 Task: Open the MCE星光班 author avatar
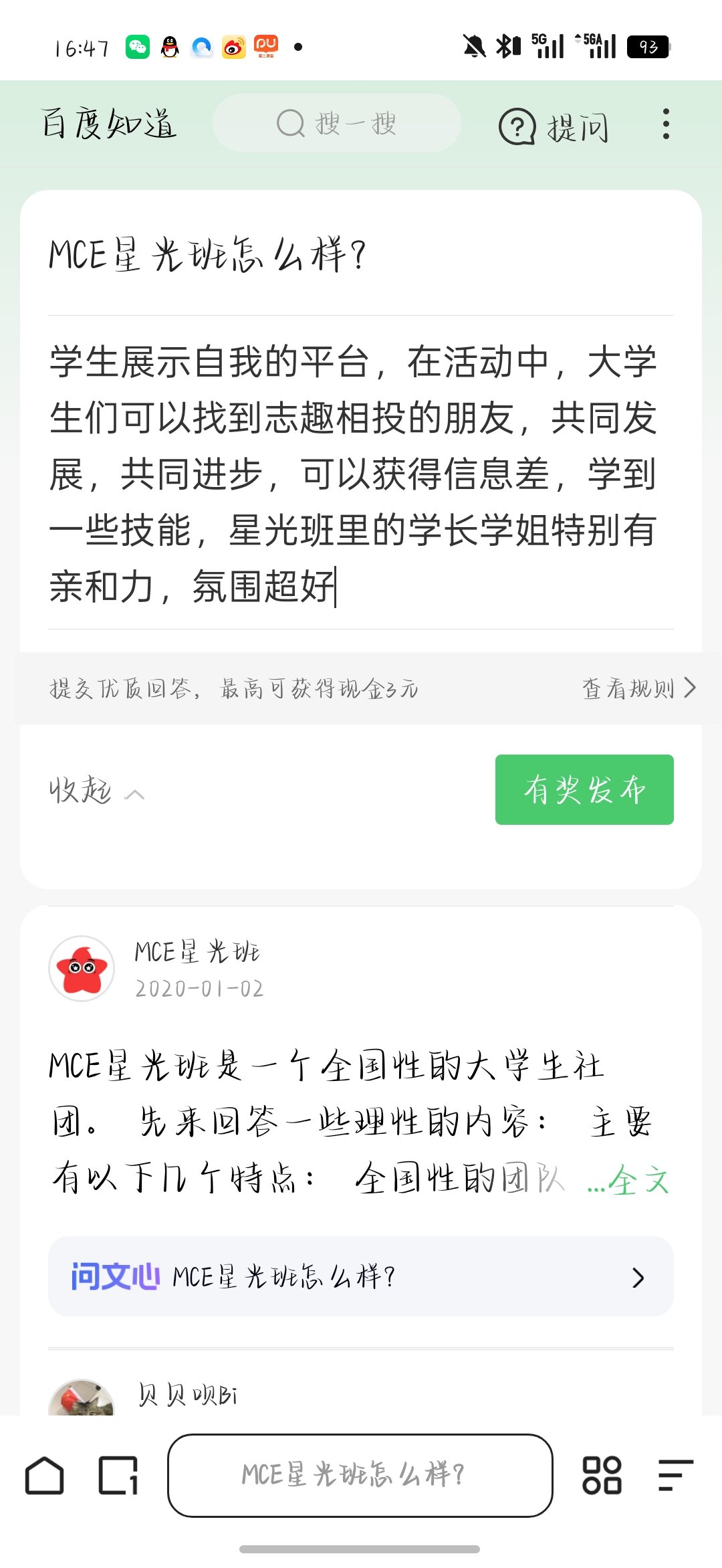82,969
